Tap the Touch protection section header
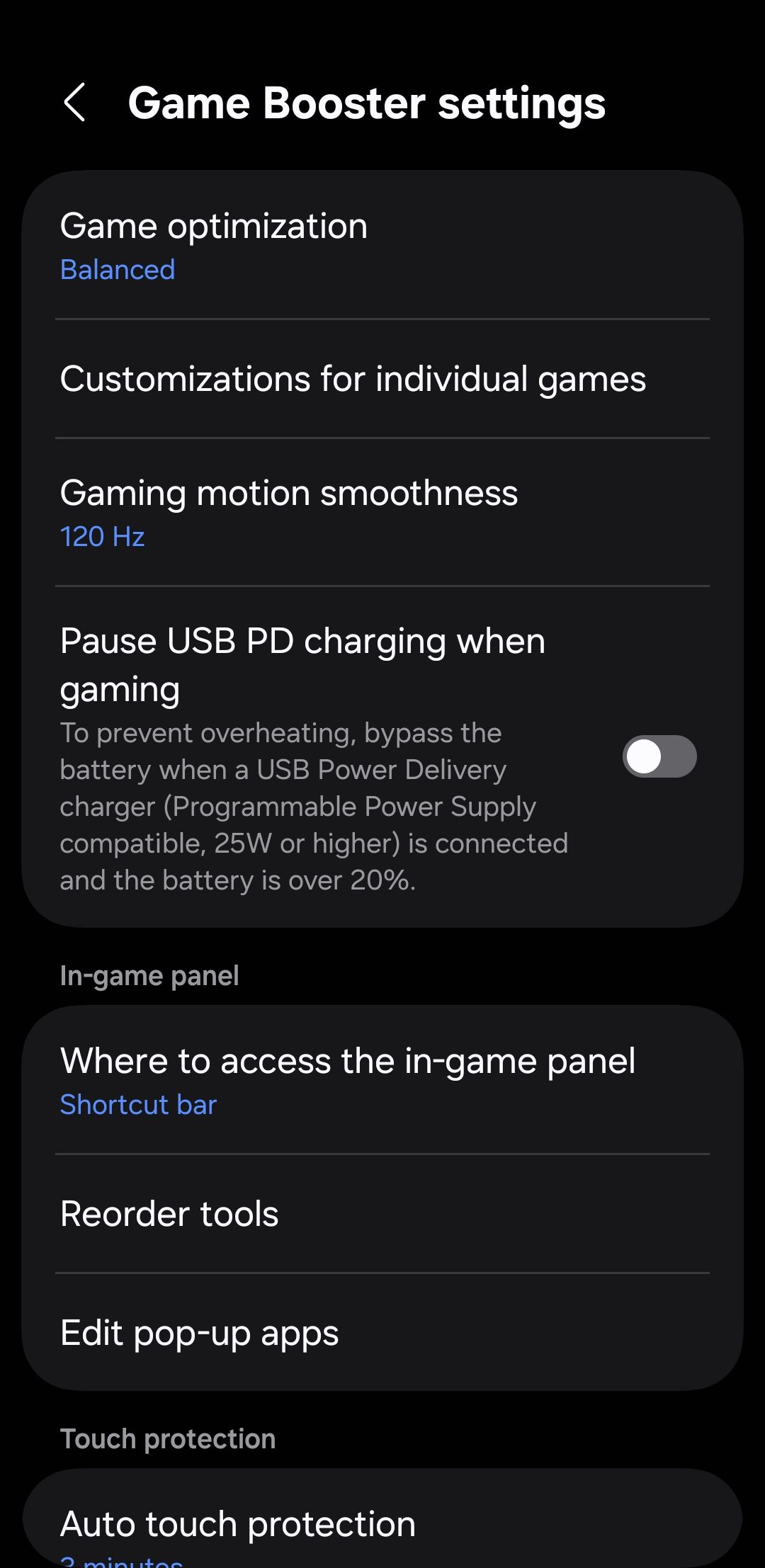The image size is (765, 1568). [168, 1438]
